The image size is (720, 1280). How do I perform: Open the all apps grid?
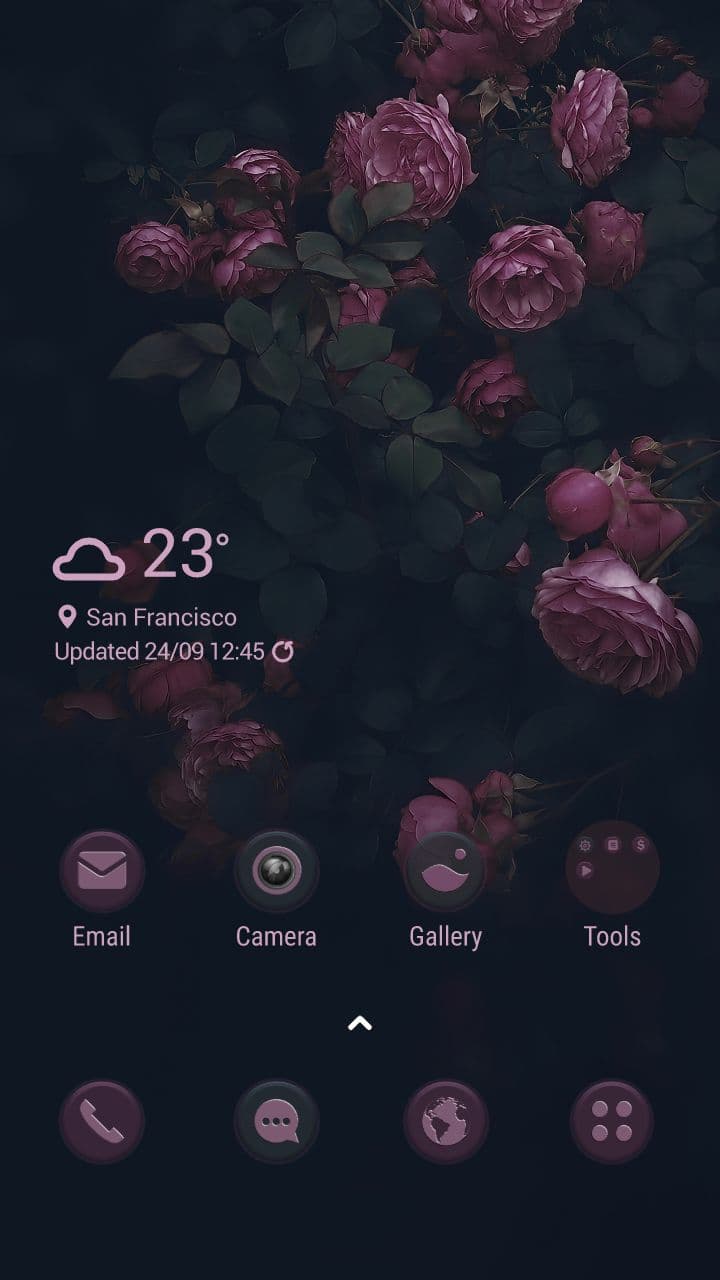612,1122
